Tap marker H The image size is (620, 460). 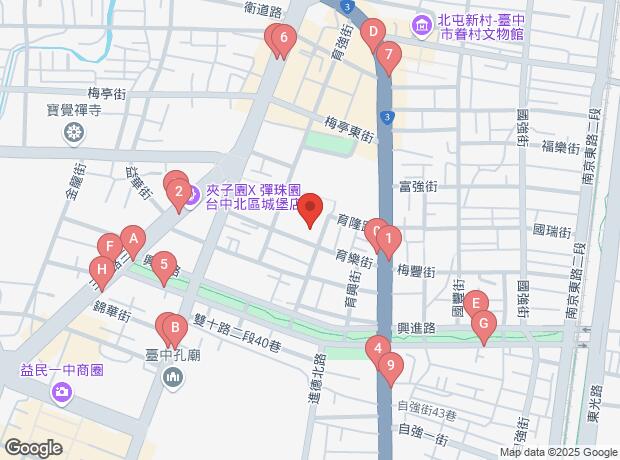(101, 268)
